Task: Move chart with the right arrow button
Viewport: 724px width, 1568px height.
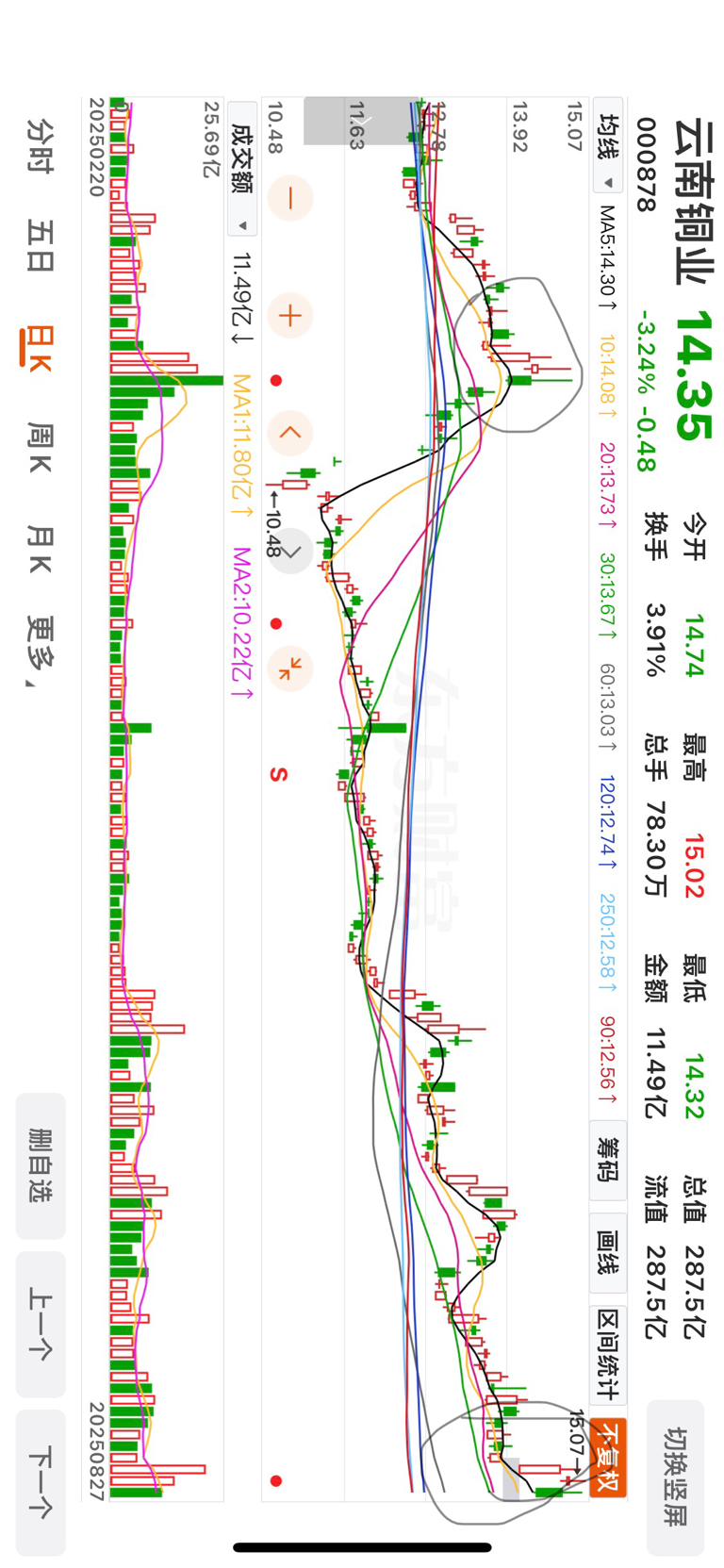Action: click(x=289, y=551)
